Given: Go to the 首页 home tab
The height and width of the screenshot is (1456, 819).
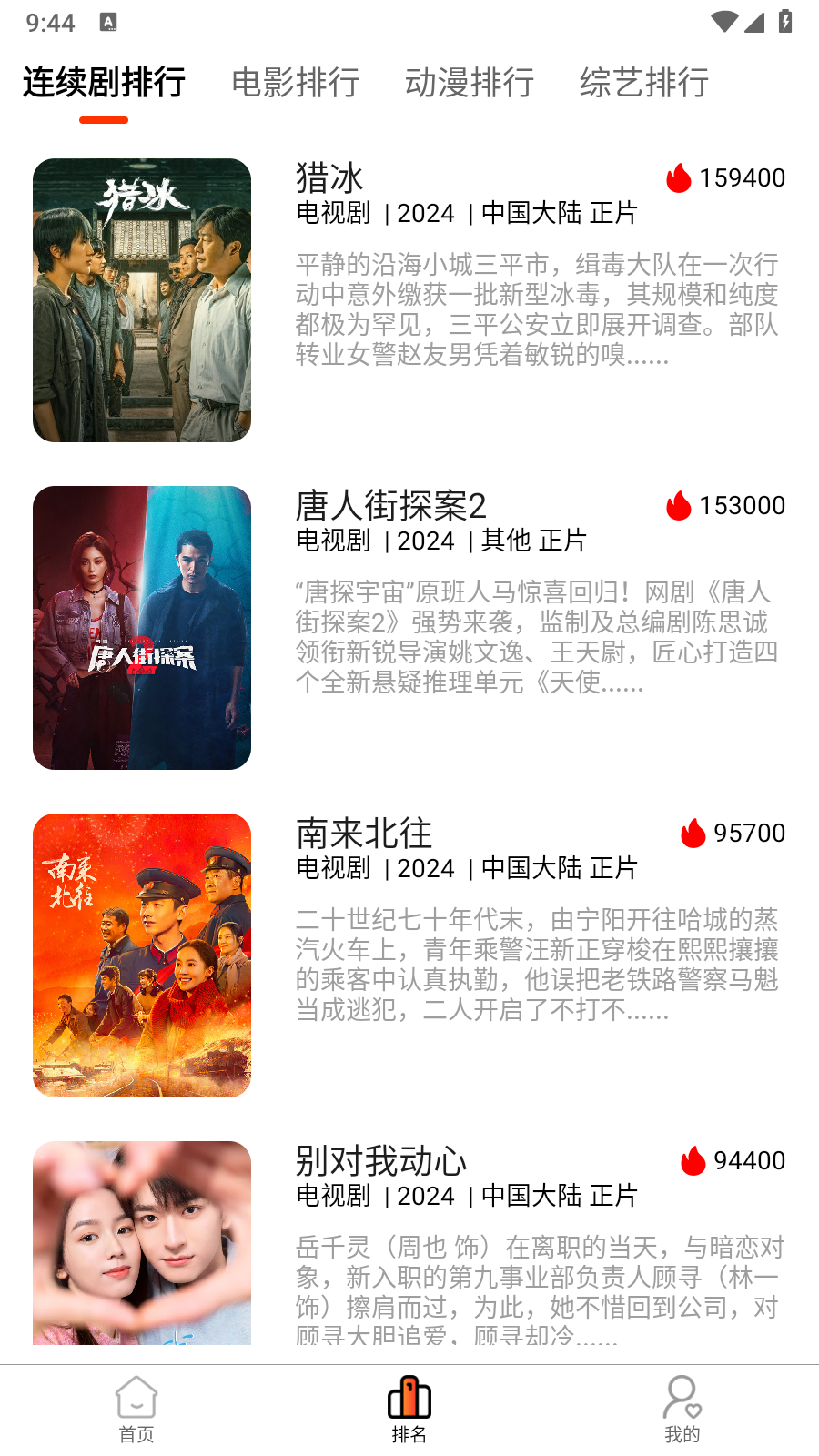Looking at the screenshot, I should tap(136, 1409).
